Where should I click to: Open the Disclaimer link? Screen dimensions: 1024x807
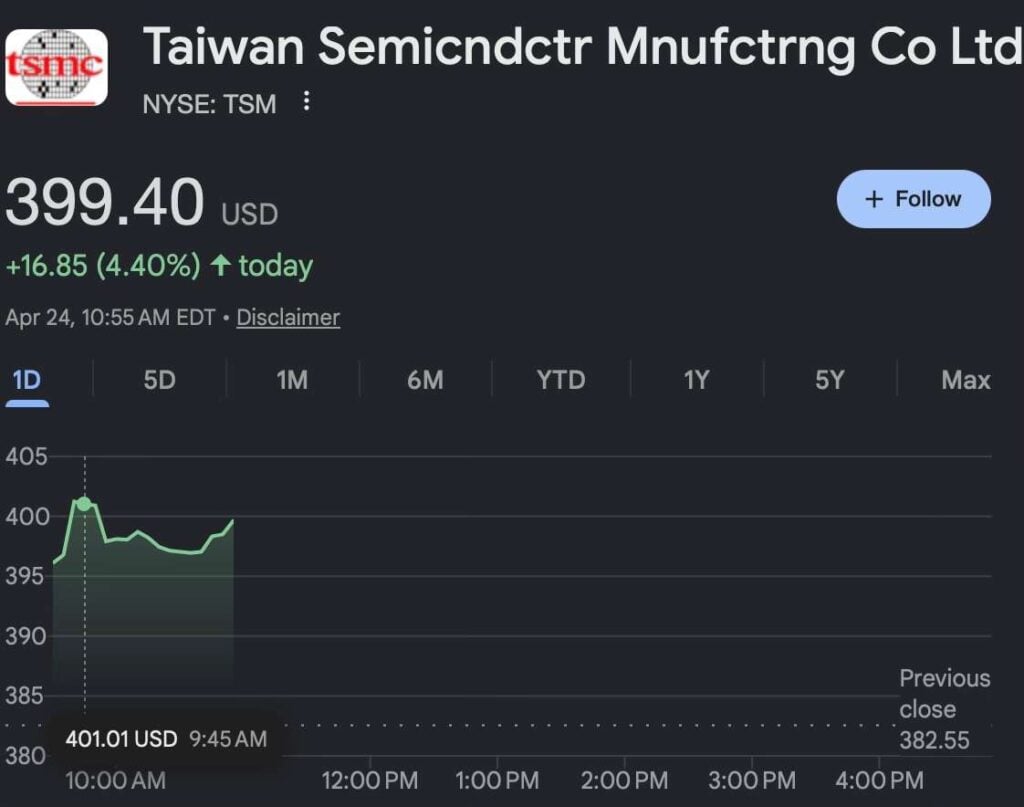pyautogui.click(x=288, y=318)
